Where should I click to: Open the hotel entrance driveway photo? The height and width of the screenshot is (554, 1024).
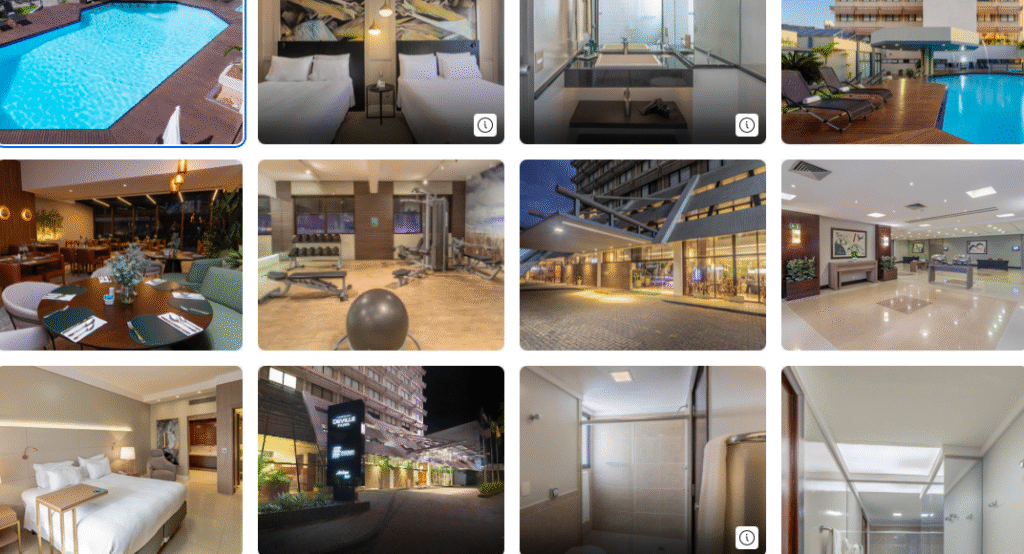[x=642, y=255]
